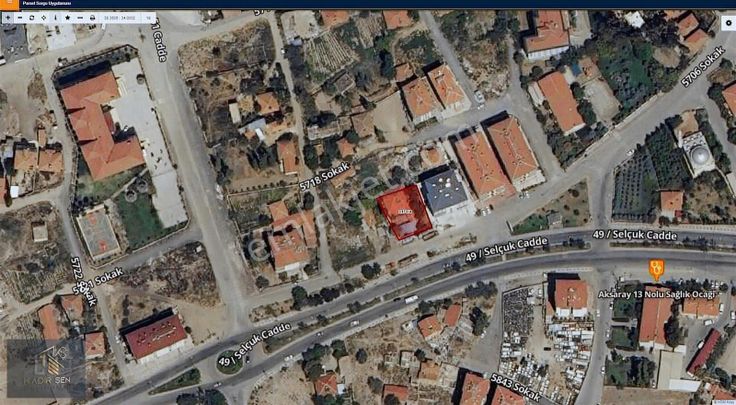This screenshot has width=736, height=405.
Task: Zoom in with the plus tool
Action: 8,17
